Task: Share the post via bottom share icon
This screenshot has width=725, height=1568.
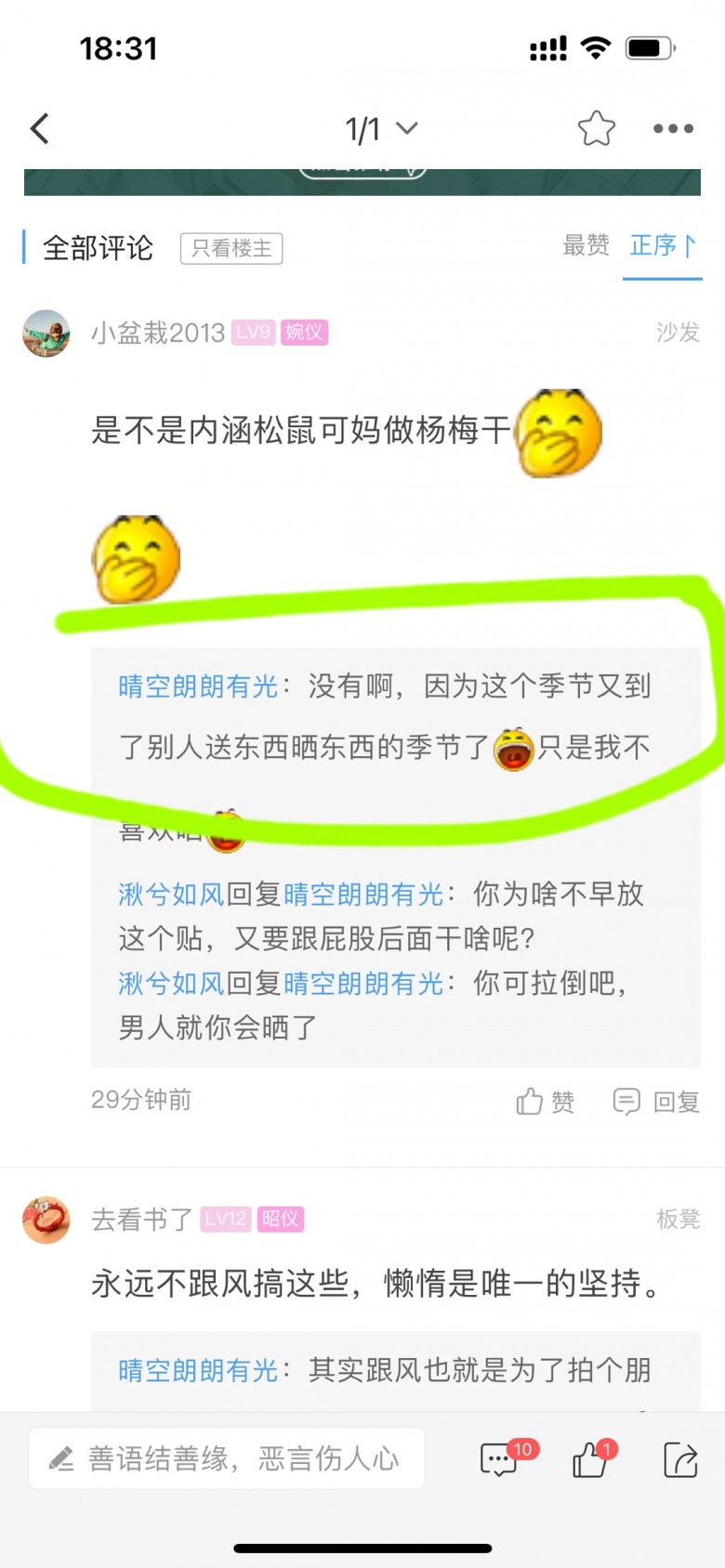Action: click(680, 1460)
